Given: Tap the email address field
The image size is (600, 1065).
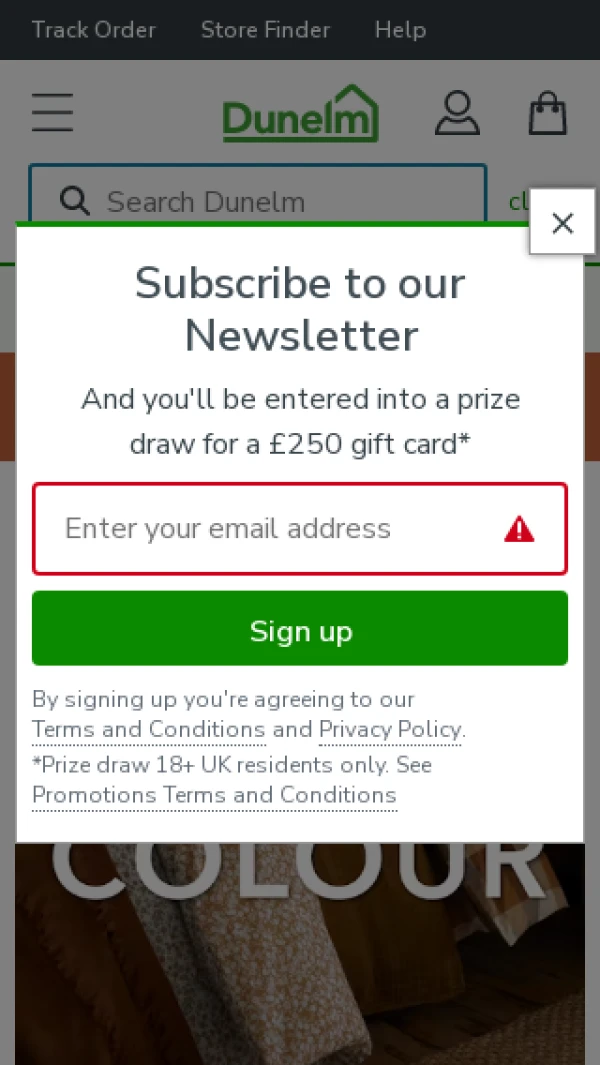Looking at the screenshot, I should point(270,529).
